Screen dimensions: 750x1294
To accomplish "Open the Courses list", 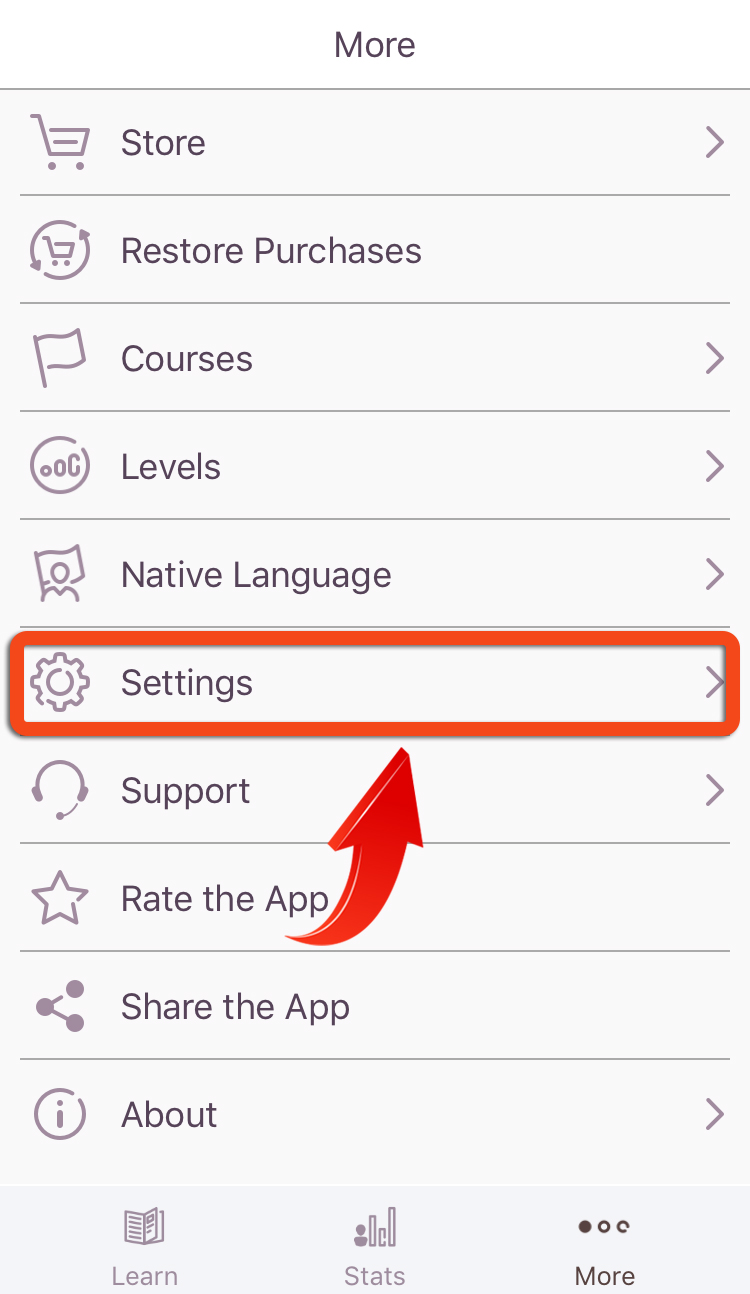I will point(375,358).
